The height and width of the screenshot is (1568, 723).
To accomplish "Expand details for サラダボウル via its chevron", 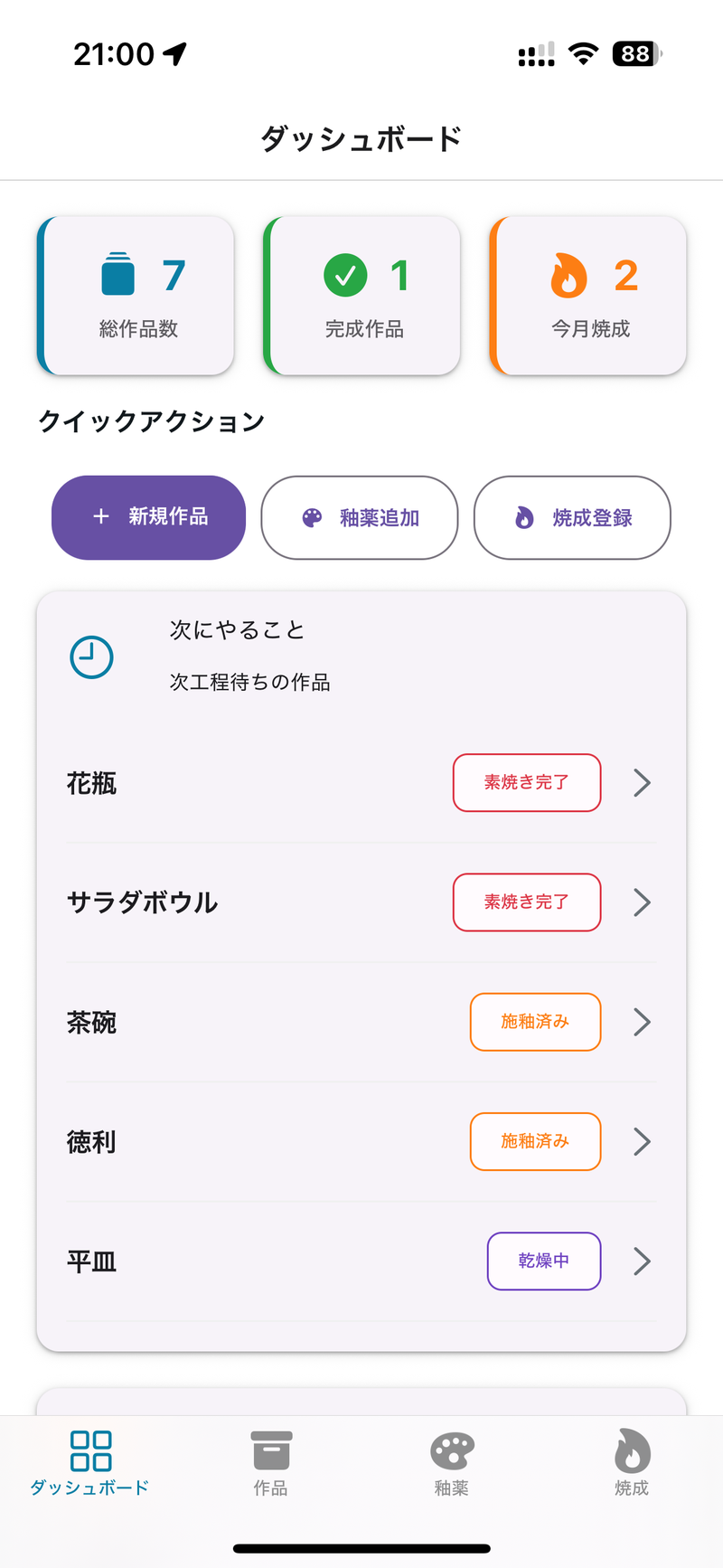I will [642, 902].
